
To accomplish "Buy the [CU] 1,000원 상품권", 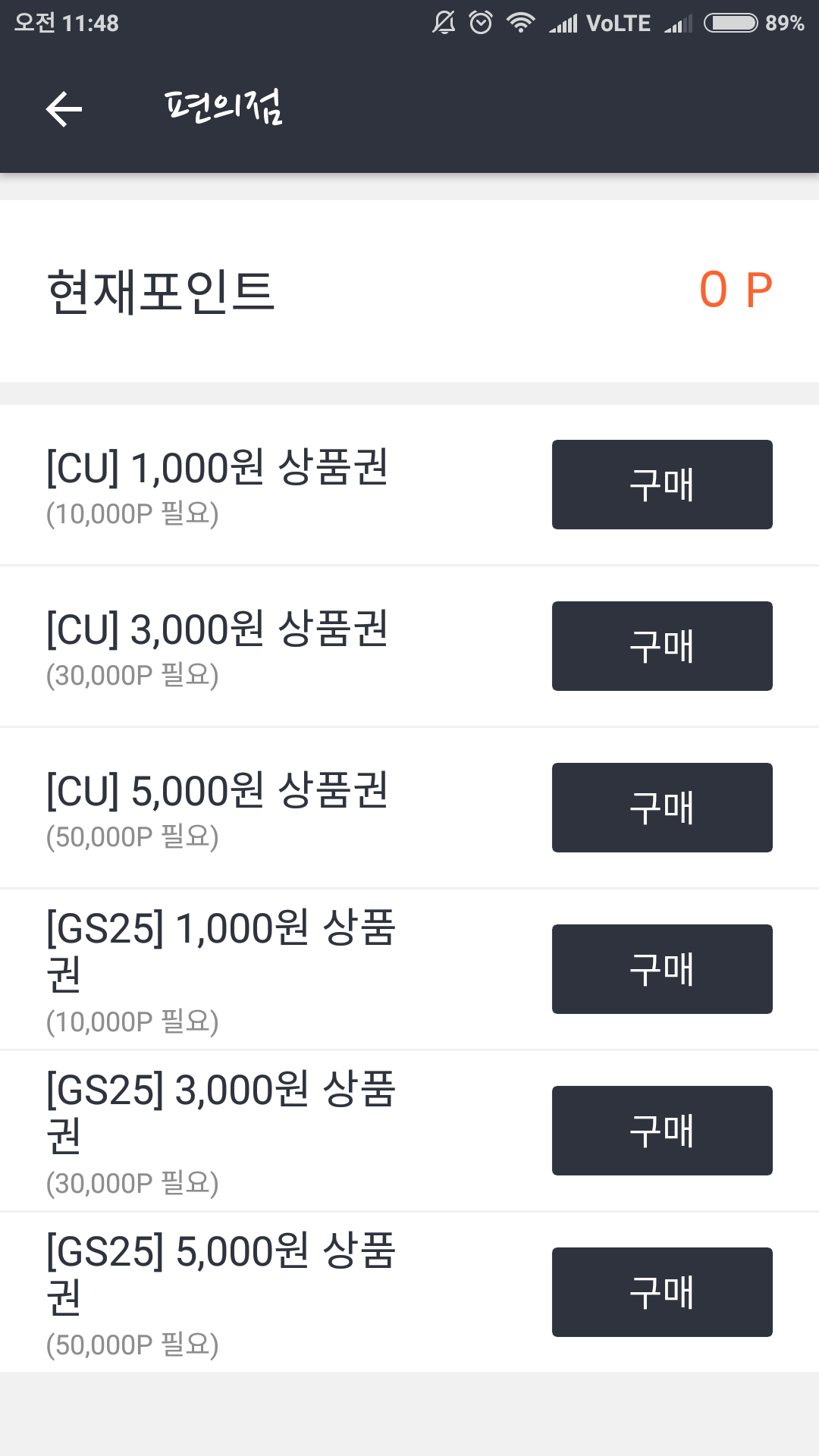I will [662, 485].
